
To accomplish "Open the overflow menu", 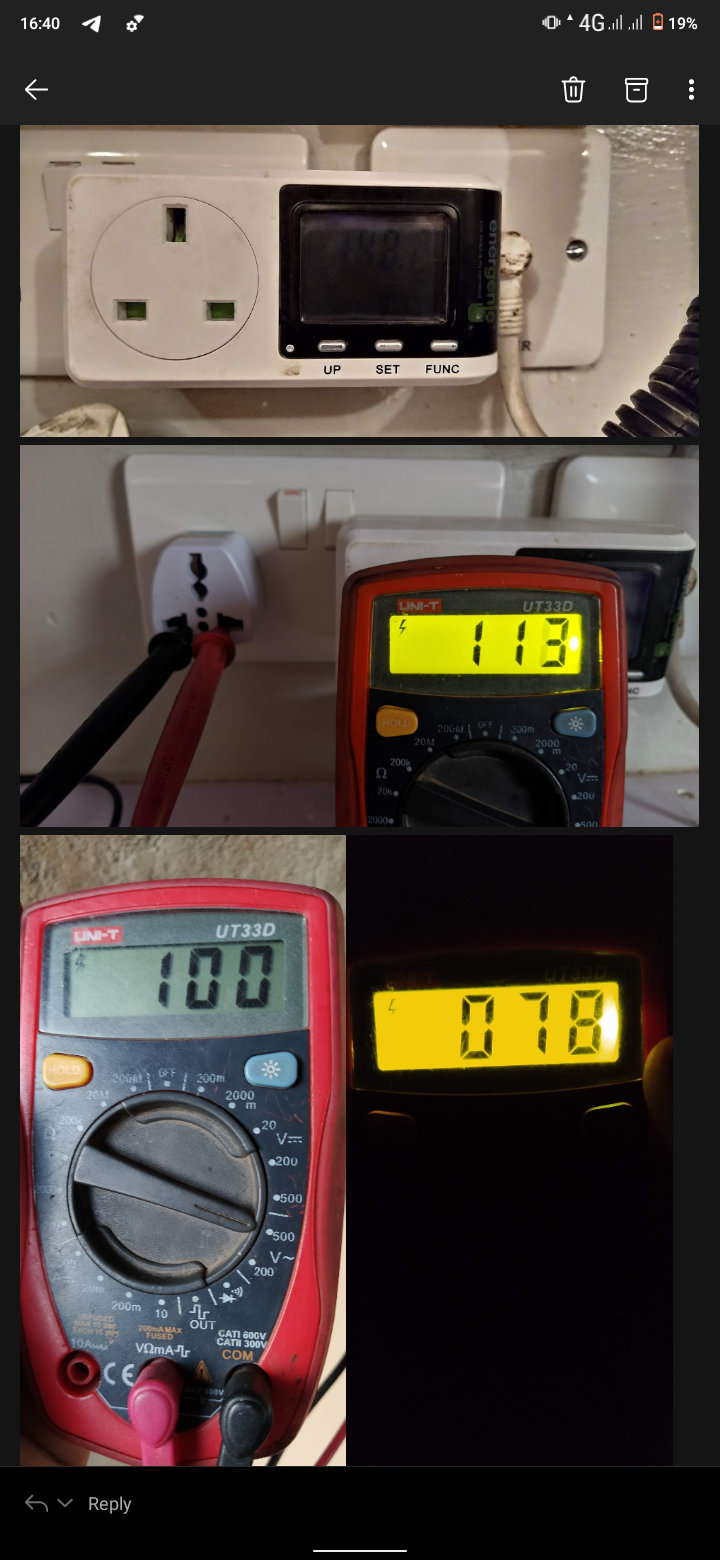I will (691, 90).
